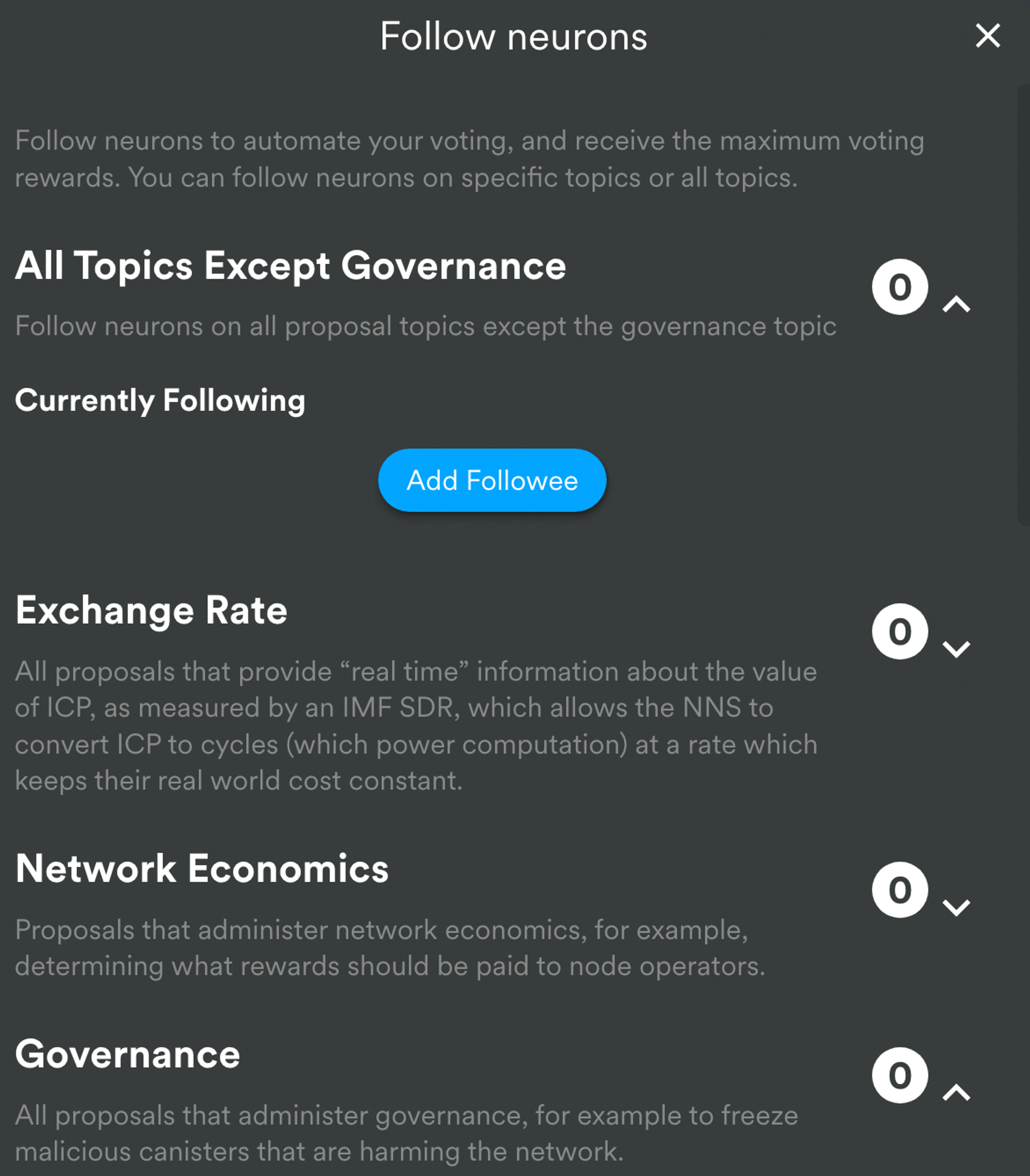Expand the Network Economics topic
1030x1176 pixels.
point(956,907)
